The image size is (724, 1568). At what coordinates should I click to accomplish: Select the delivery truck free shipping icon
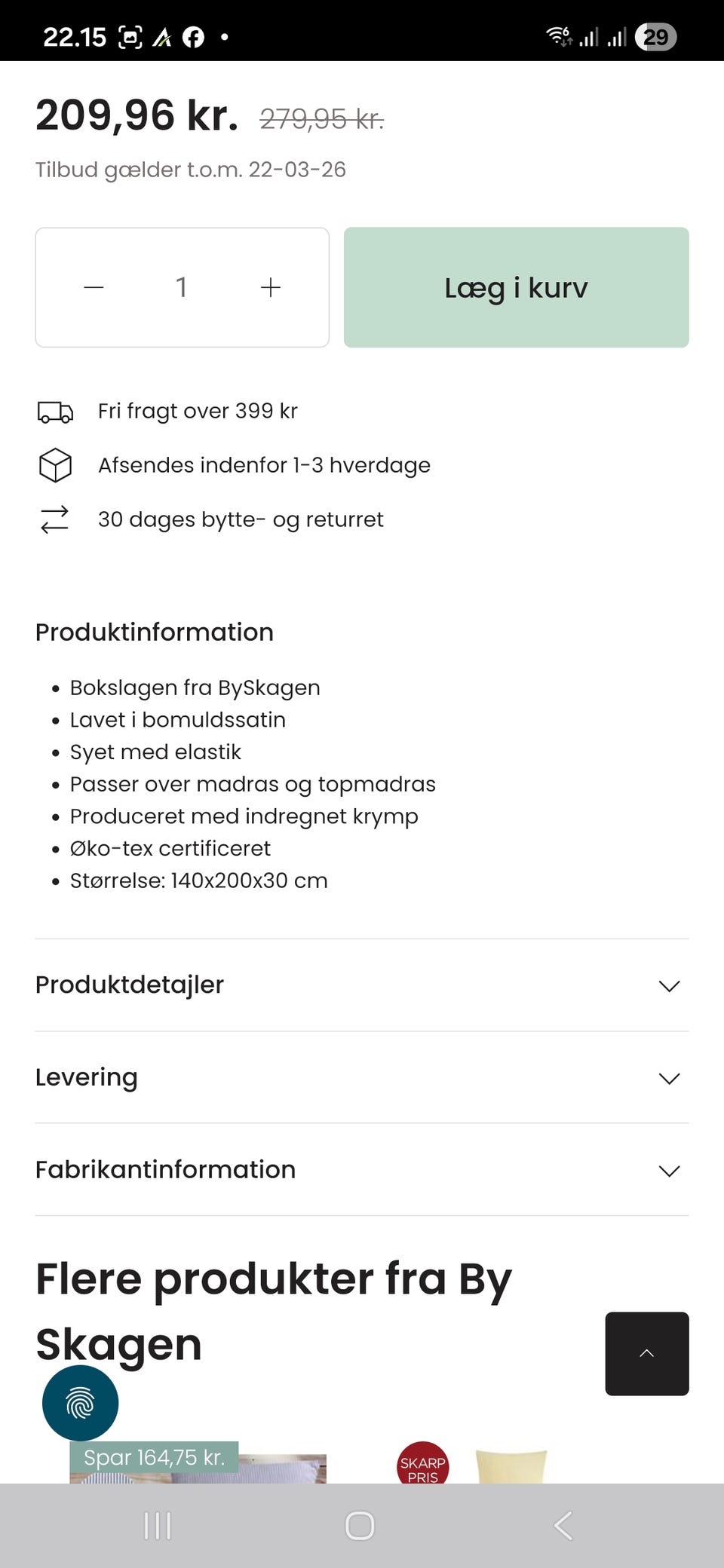click(x=55, y=412)
